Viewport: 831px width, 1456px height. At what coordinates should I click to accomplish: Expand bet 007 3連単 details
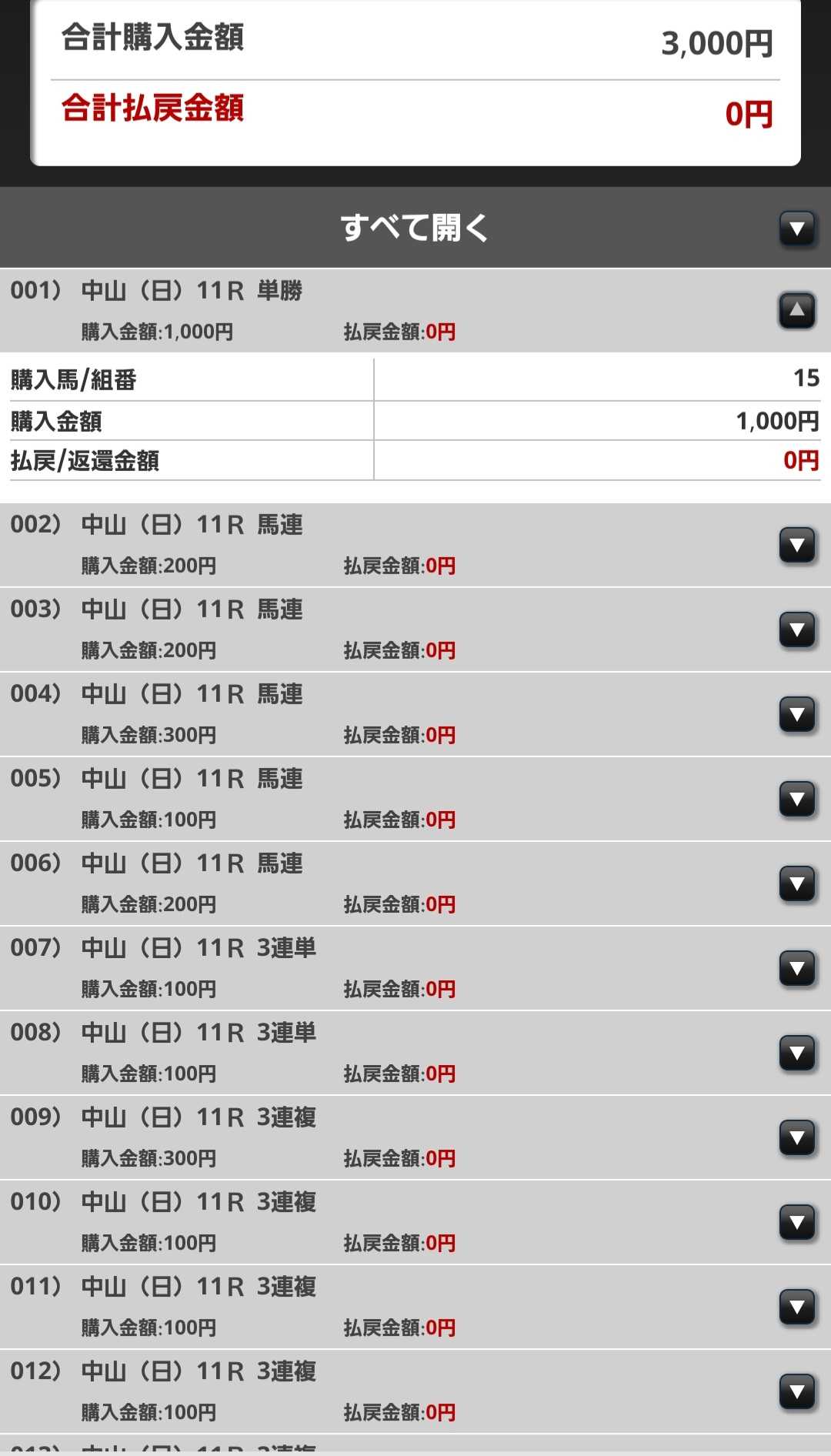(x=796, y=968)
